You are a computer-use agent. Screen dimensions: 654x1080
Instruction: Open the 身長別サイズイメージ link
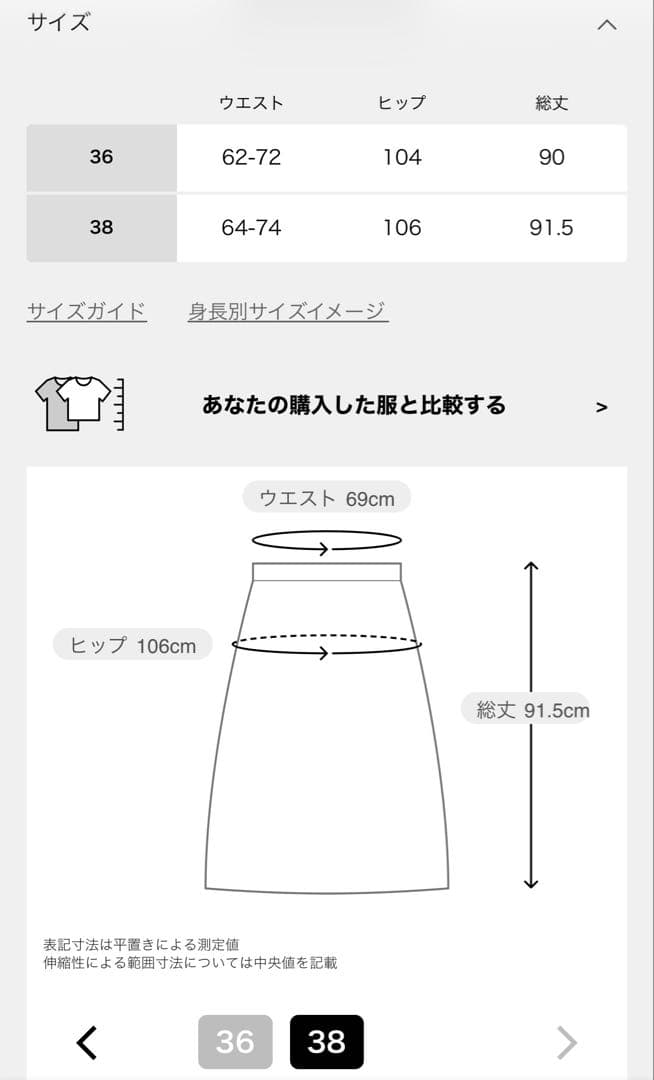click(x=288, y=311)
